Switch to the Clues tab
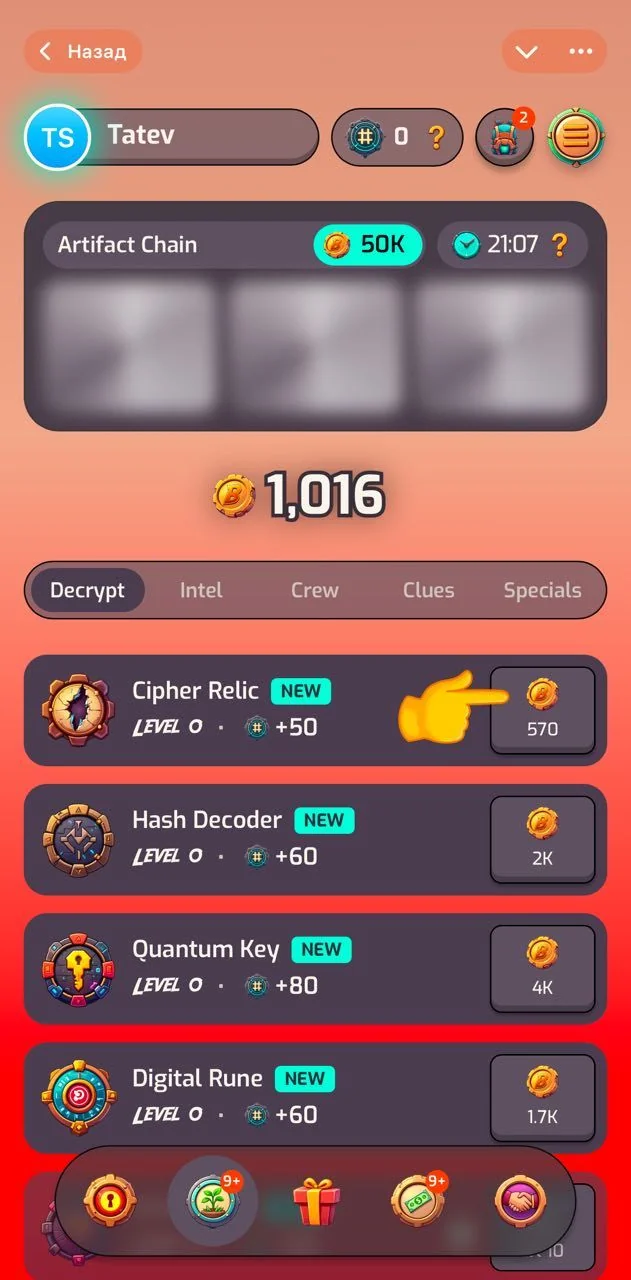 tap(429, 590)
